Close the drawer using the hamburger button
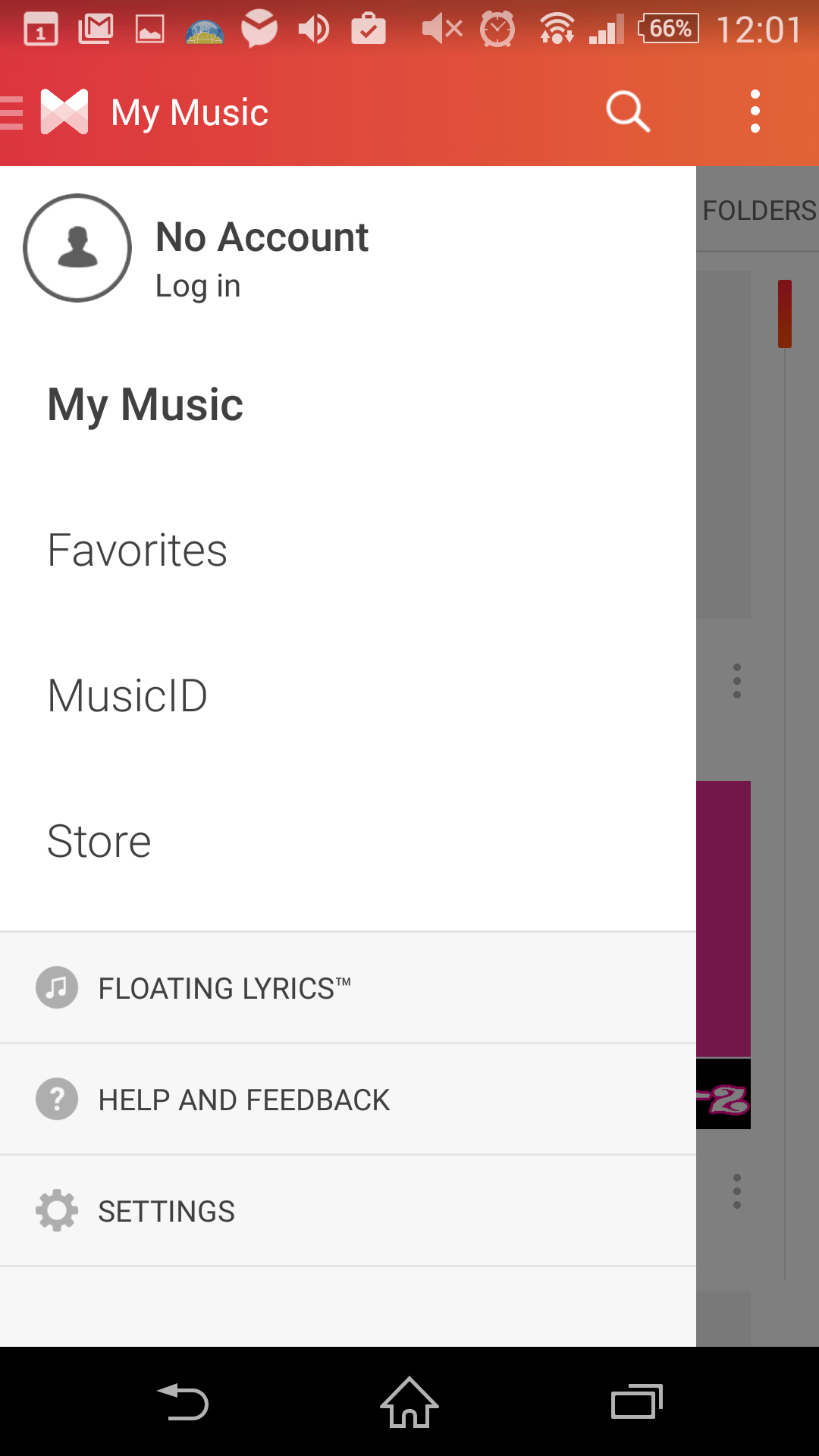 coord(12,113)
